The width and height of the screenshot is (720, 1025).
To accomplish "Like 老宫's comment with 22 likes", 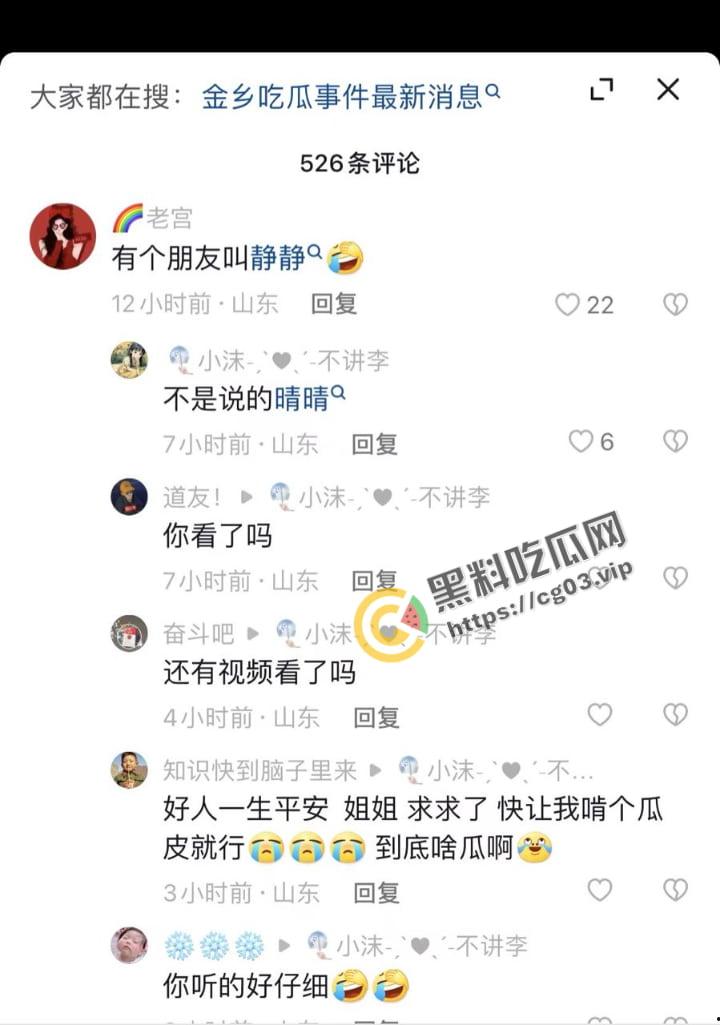I will [x=568, y=304].
